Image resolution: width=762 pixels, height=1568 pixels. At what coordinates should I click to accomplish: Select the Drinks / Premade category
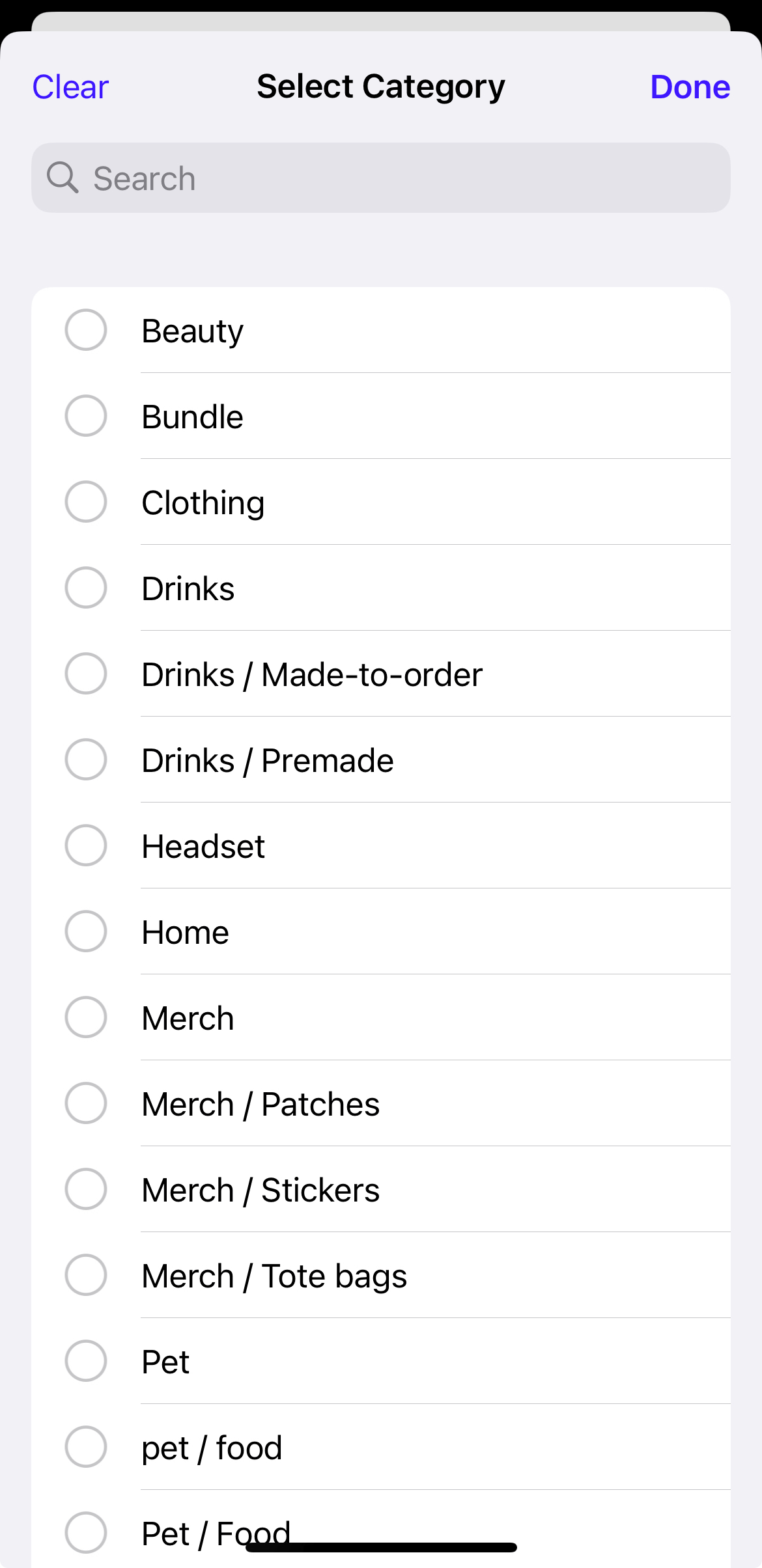coord(85,760)
